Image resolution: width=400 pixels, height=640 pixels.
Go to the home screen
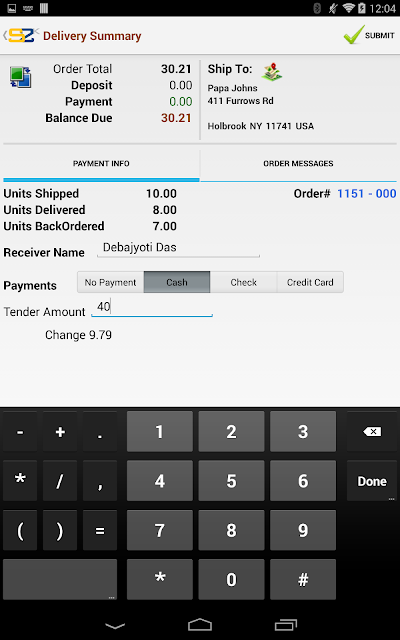tap(200, 625)
